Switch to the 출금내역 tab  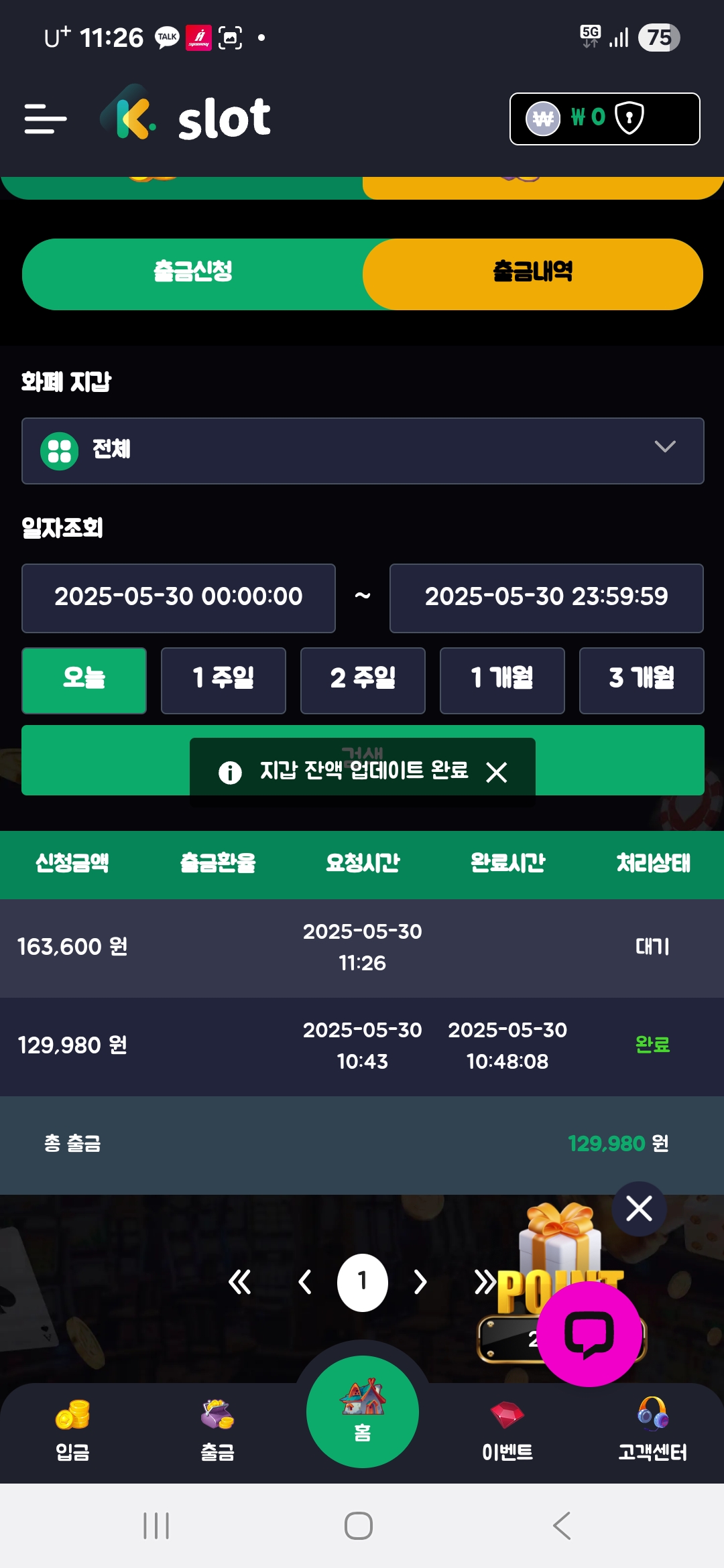click(x=533, y=273)
